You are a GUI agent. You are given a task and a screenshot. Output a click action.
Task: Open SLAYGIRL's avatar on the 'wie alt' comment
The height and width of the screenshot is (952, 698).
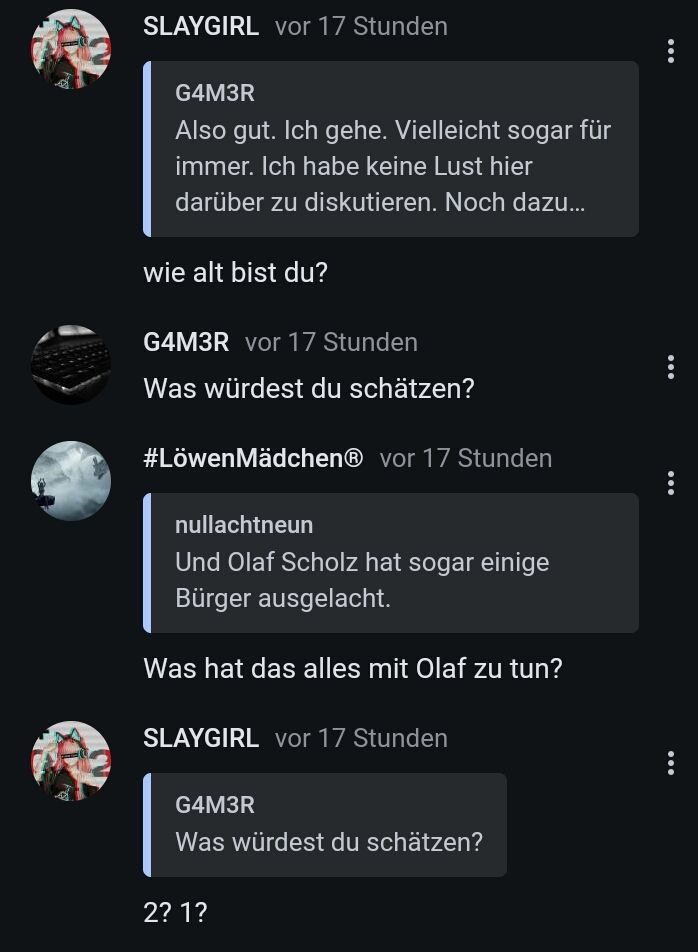(x=71, y=49)
